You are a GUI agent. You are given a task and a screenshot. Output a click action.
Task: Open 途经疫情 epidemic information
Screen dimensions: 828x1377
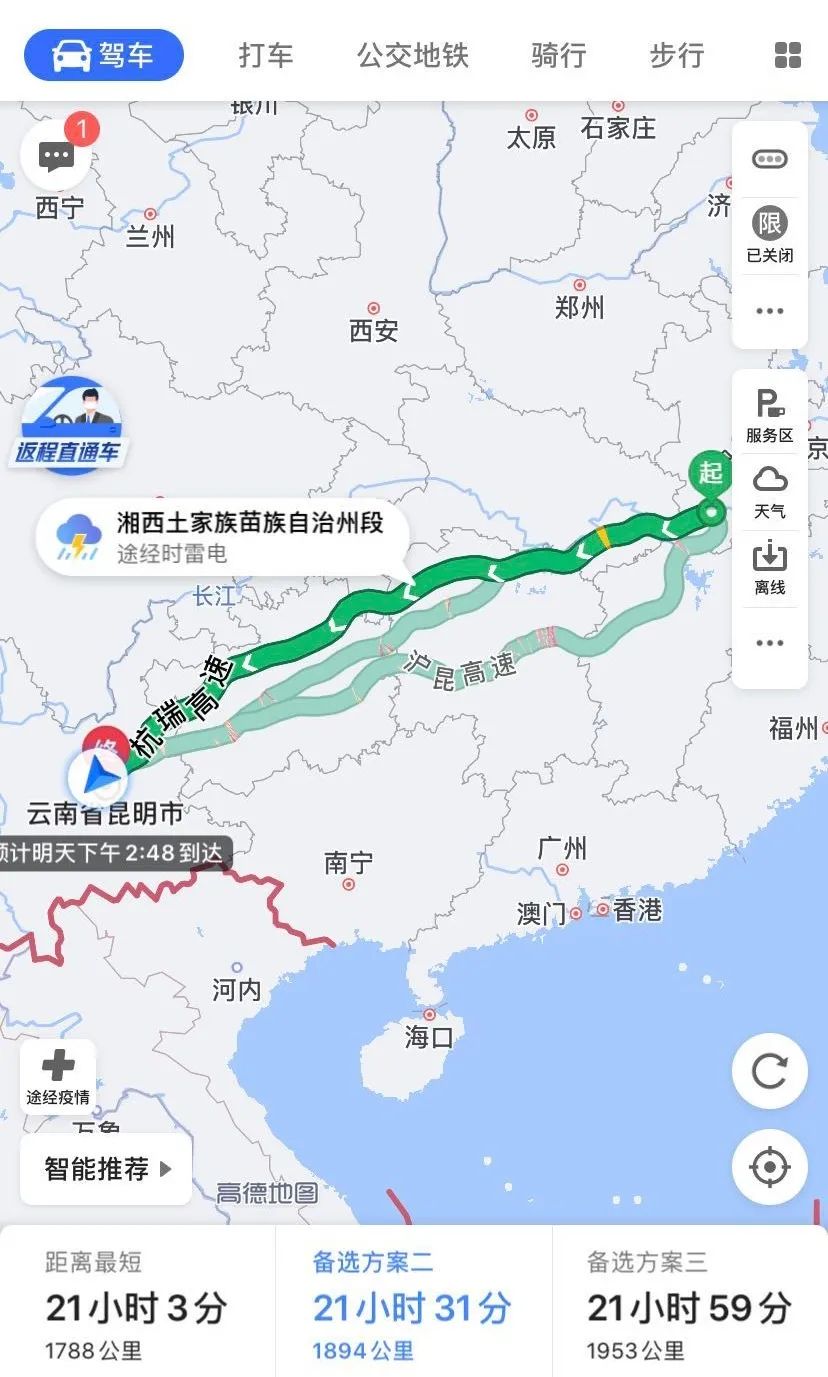tap(58, 1077)
